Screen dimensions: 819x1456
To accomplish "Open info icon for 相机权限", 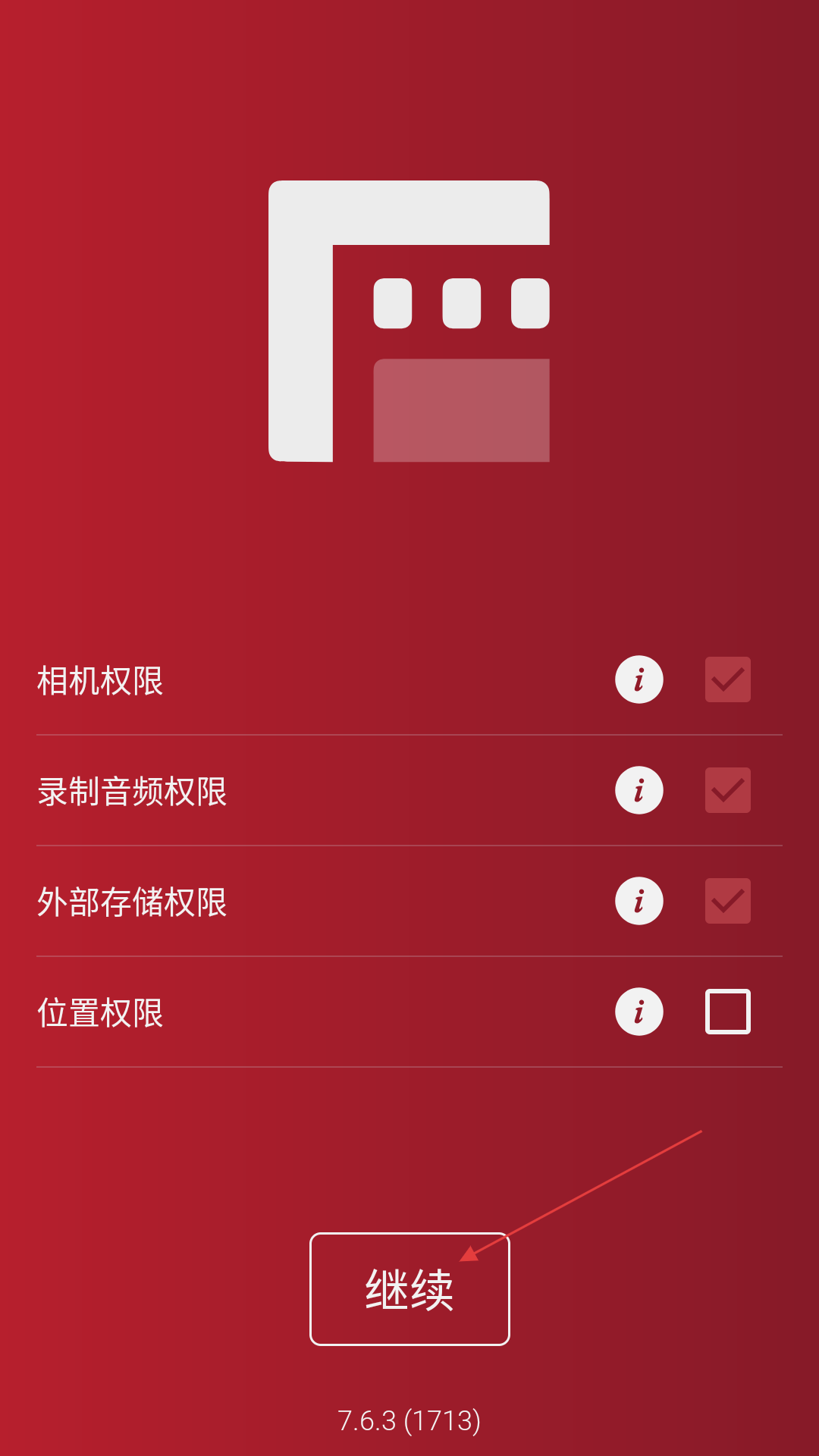I will [x=639, y=679].
